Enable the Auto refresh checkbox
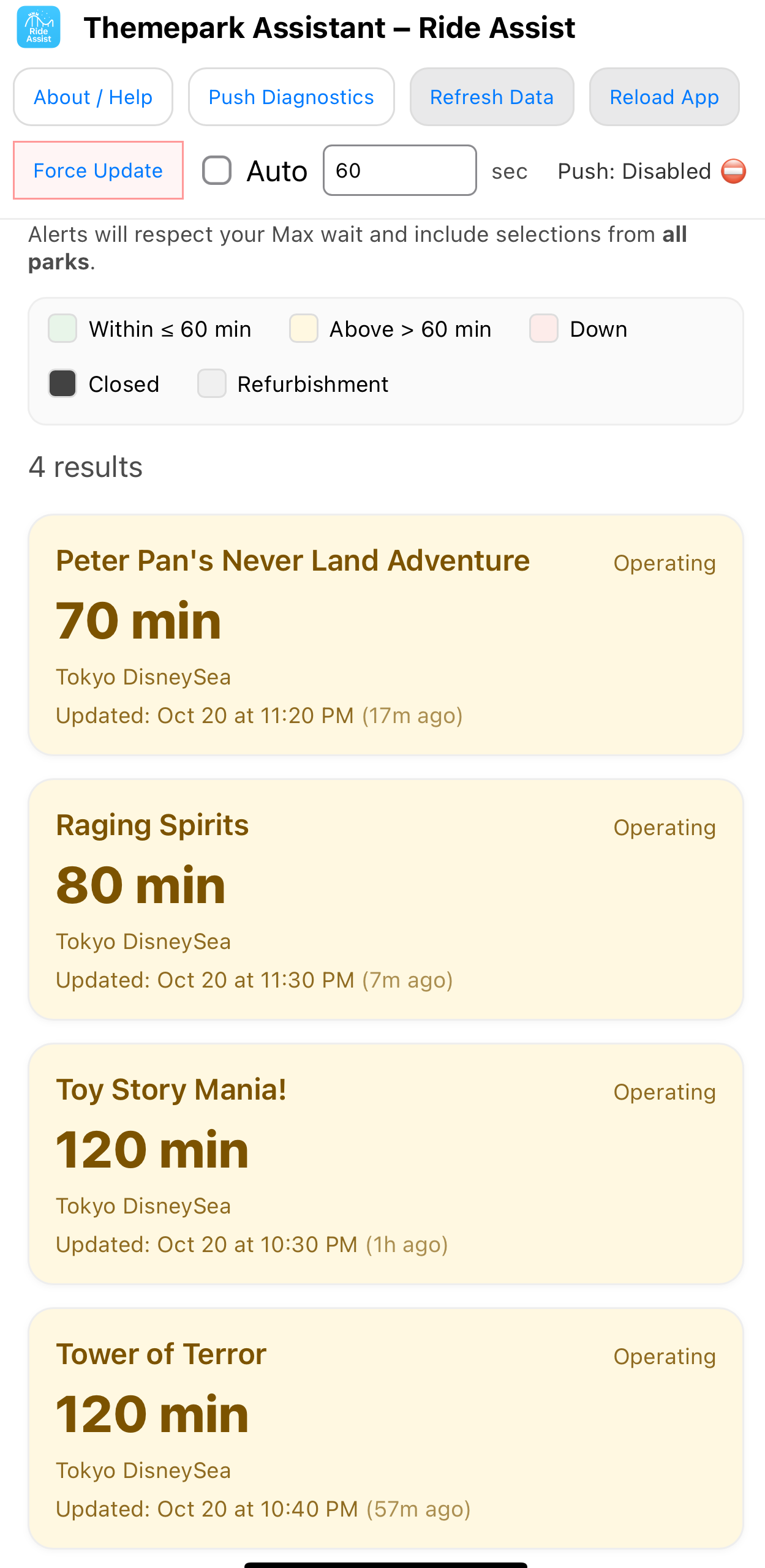The height and width of the screenshot is (1568, 765). (217, 170)
